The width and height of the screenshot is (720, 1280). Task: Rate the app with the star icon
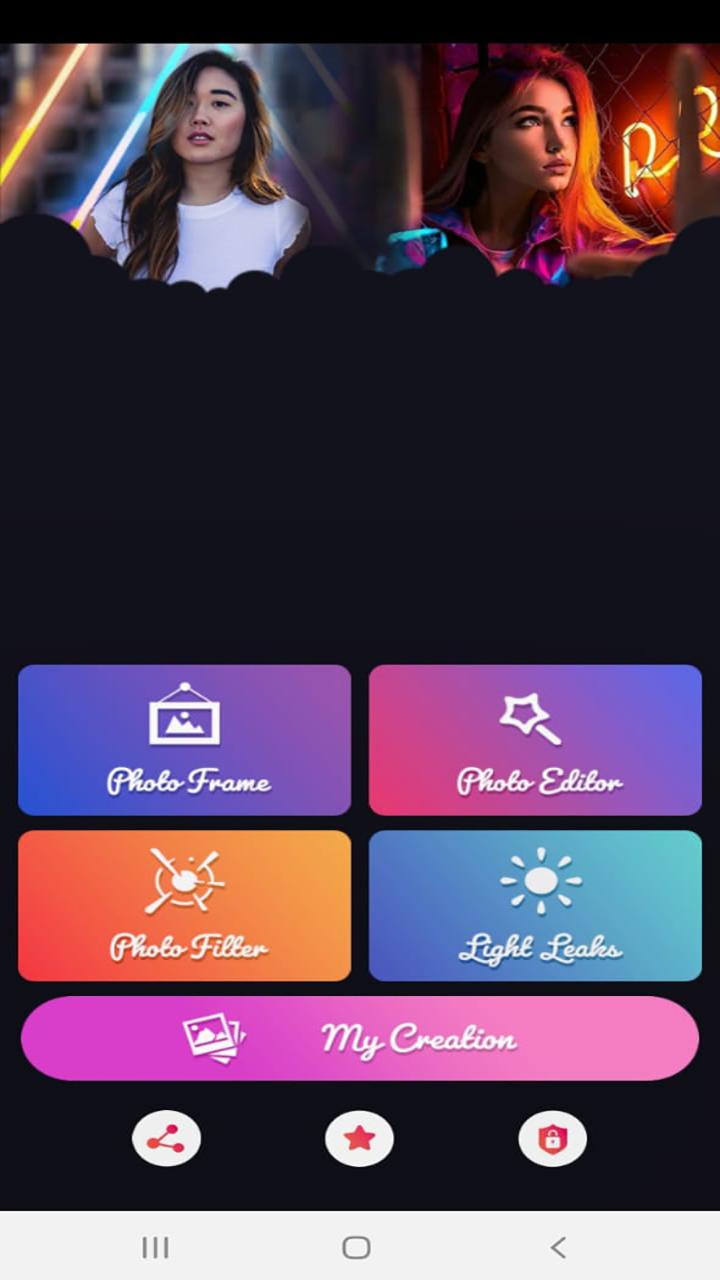[359, 1138]
